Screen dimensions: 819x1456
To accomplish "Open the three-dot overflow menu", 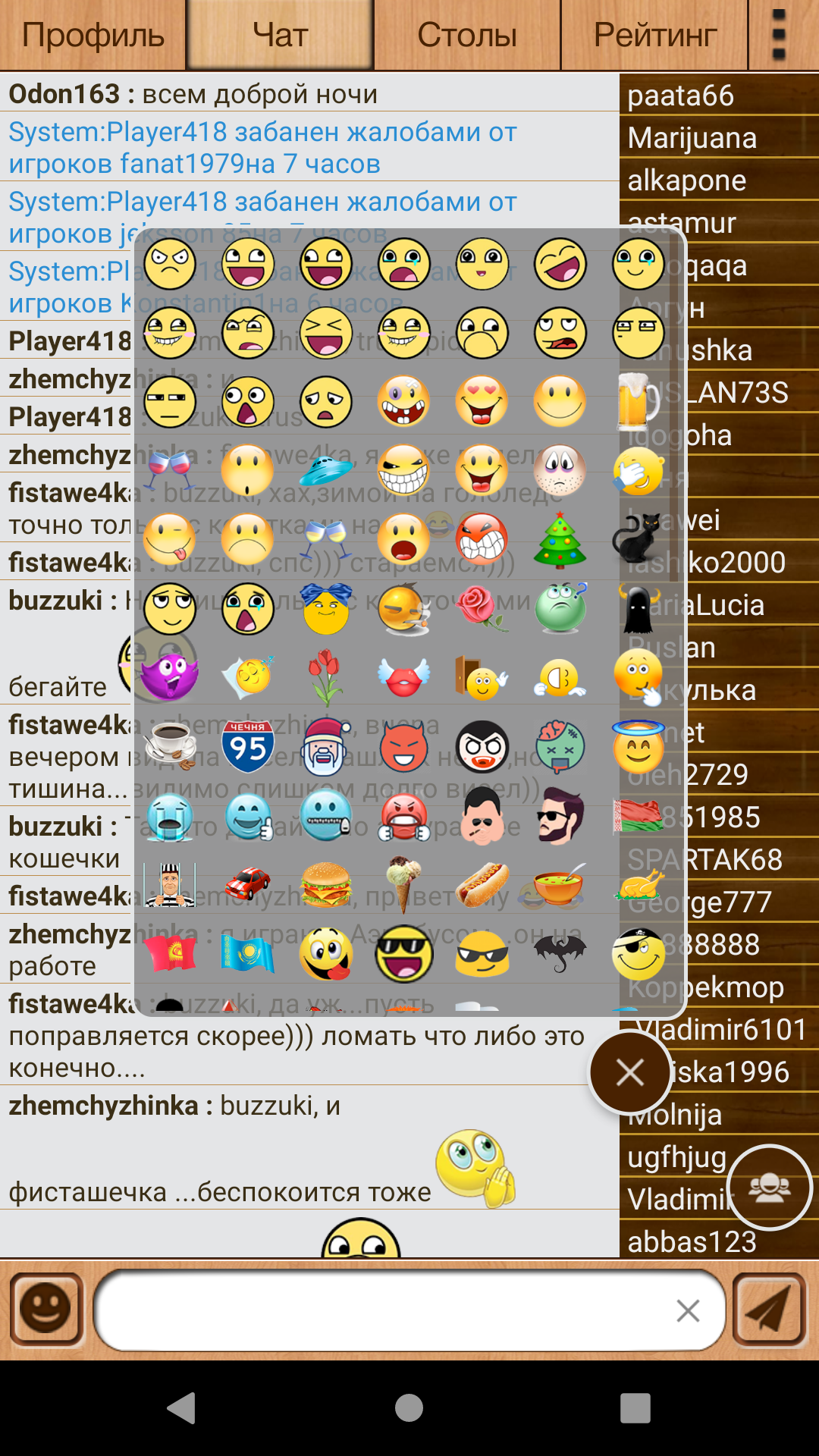I will [x=779, y=35].
